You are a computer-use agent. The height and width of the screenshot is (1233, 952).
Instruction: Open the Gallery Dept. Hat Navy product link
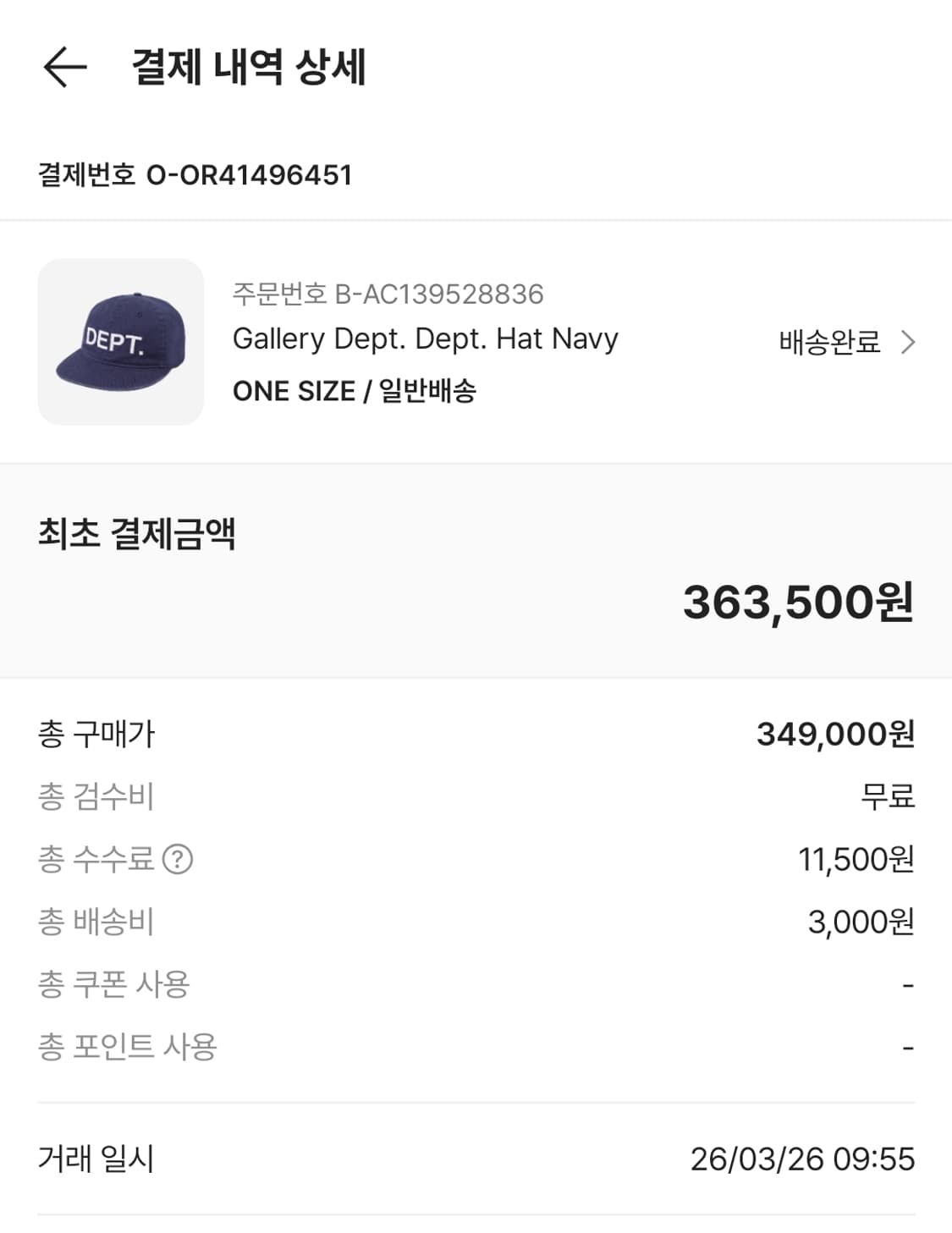[426, 339]
